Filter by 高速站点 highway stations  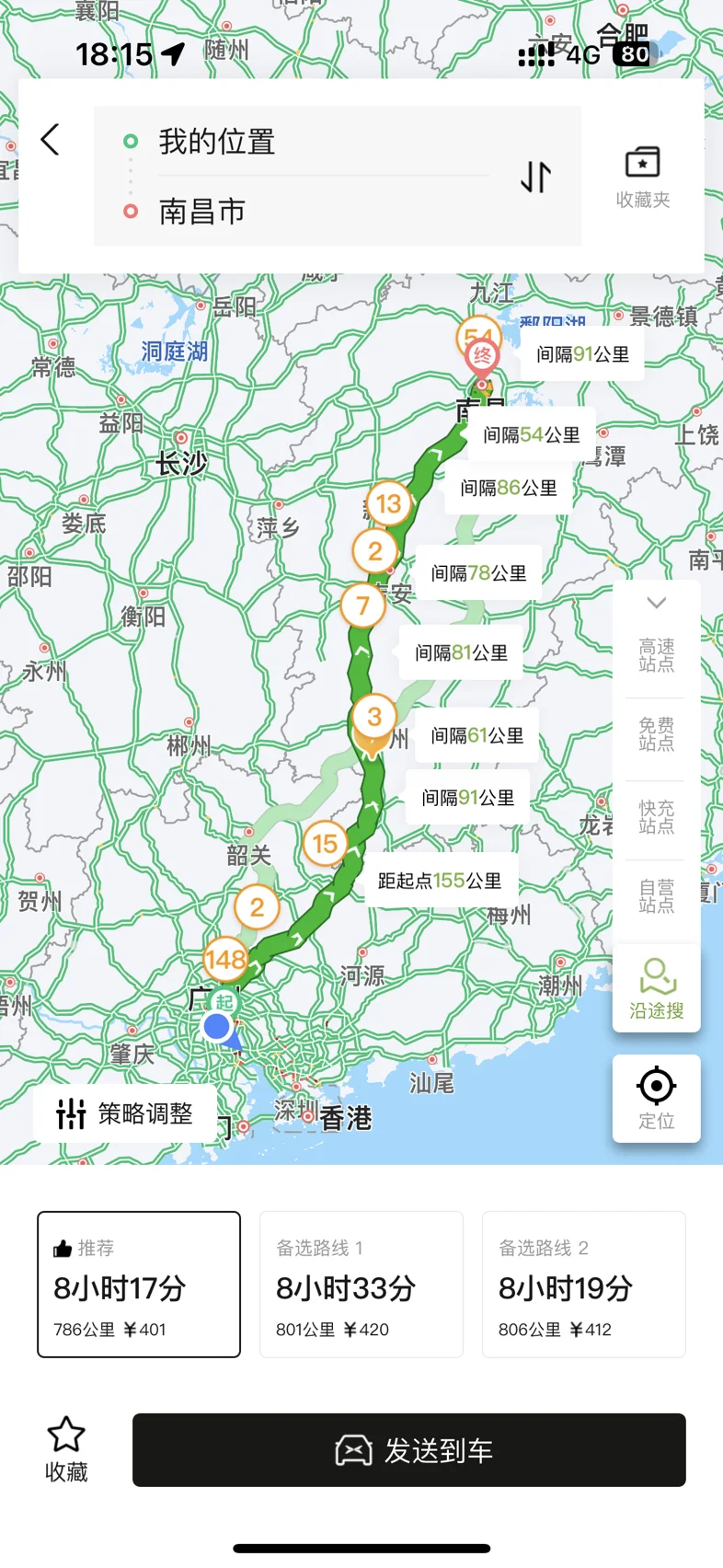tap(656, 655)
